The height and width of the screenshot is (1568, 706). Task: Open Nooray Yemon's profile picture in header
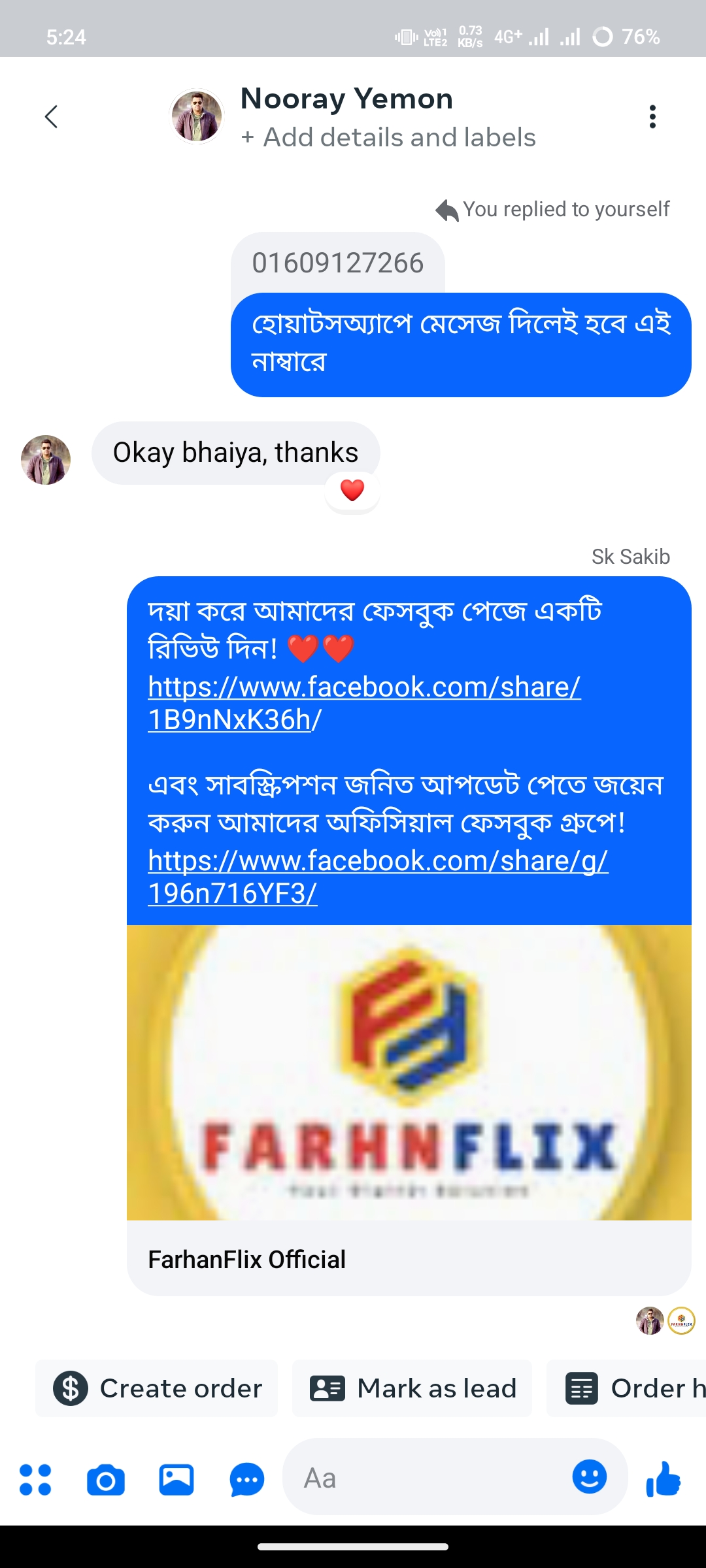[196, 117]
